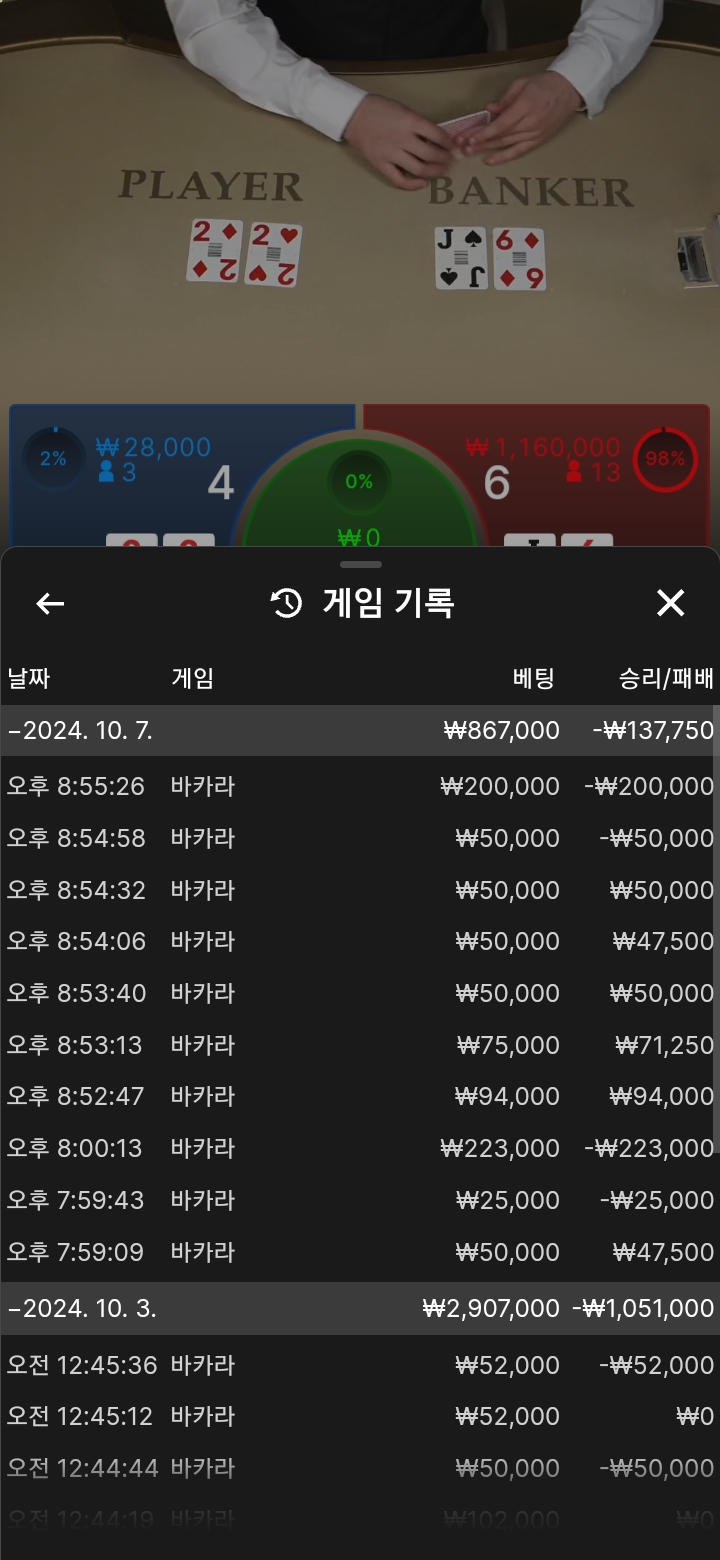This screenshot has height=1560, width=720.
Task: Open the 오후 8:54:06 바카라 record
Action: [360, 941]
